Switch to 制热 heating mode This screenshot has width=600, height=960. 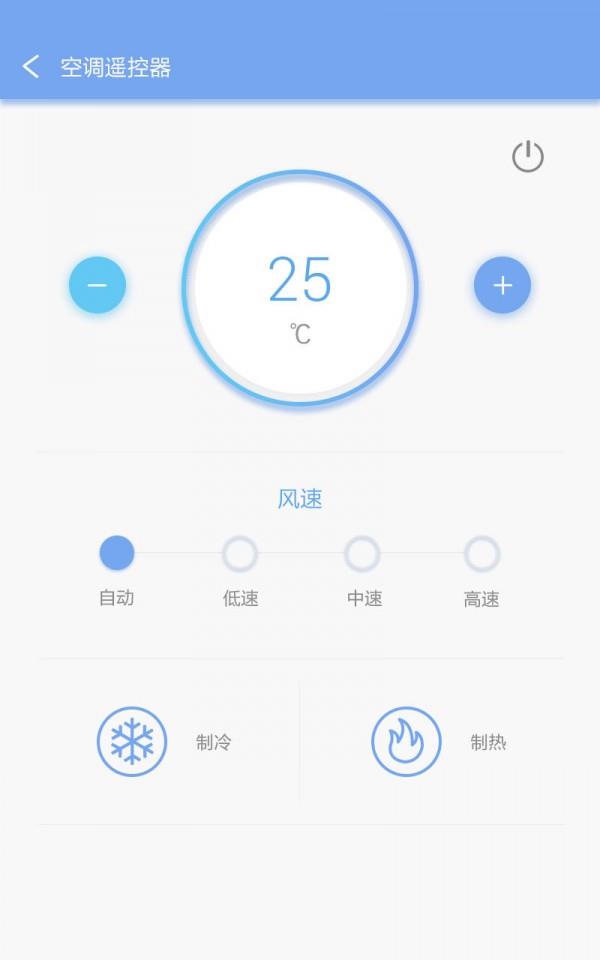pos(406,741)
